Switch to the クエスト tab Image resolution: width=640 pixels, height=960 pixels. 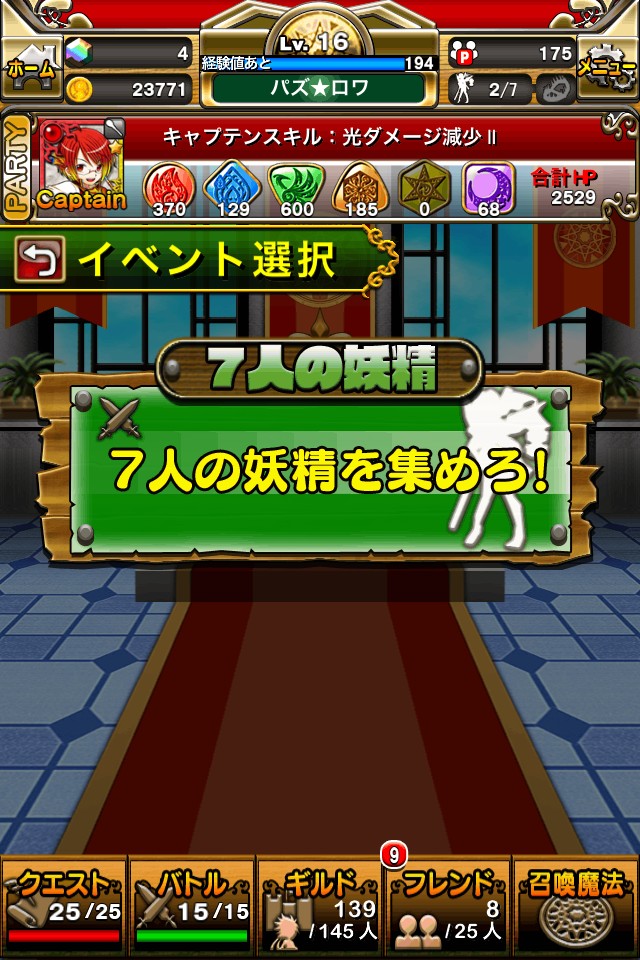point(64,905)
